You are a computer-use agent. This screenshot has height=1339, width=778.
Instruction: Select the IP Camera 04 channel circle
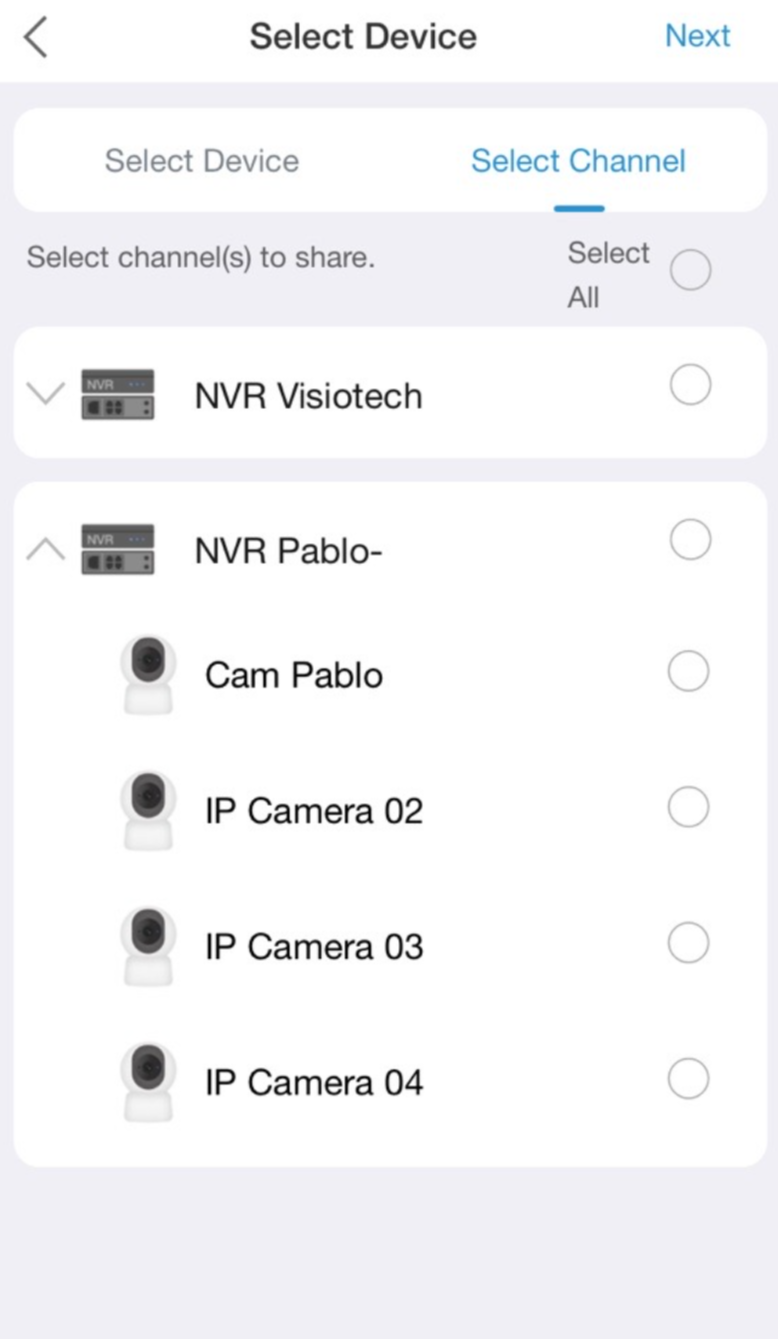[x=687, y=1077]
